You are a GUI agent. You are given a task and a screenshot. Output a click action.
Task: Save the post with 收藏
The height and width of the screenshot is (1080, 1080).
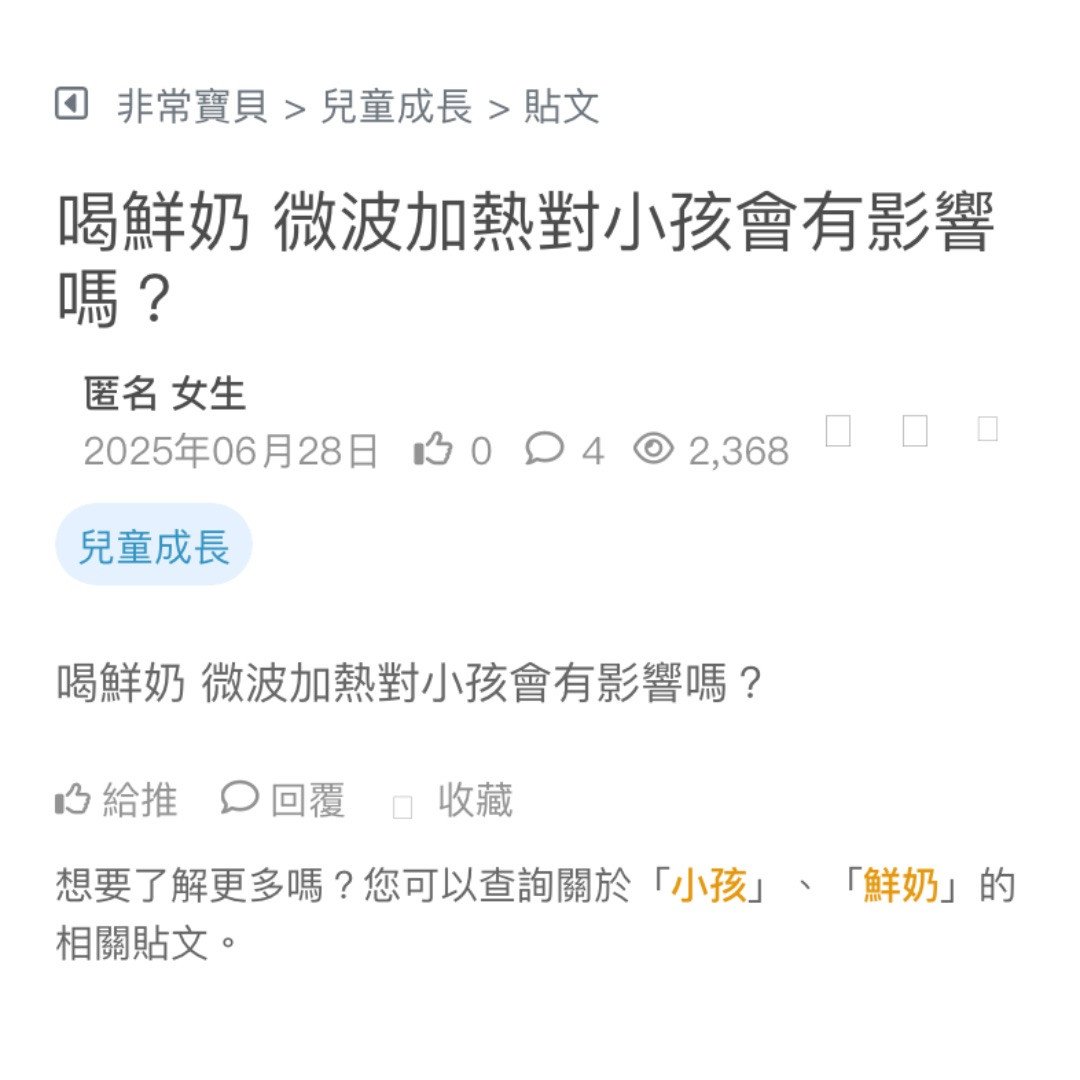coord(474,800)
